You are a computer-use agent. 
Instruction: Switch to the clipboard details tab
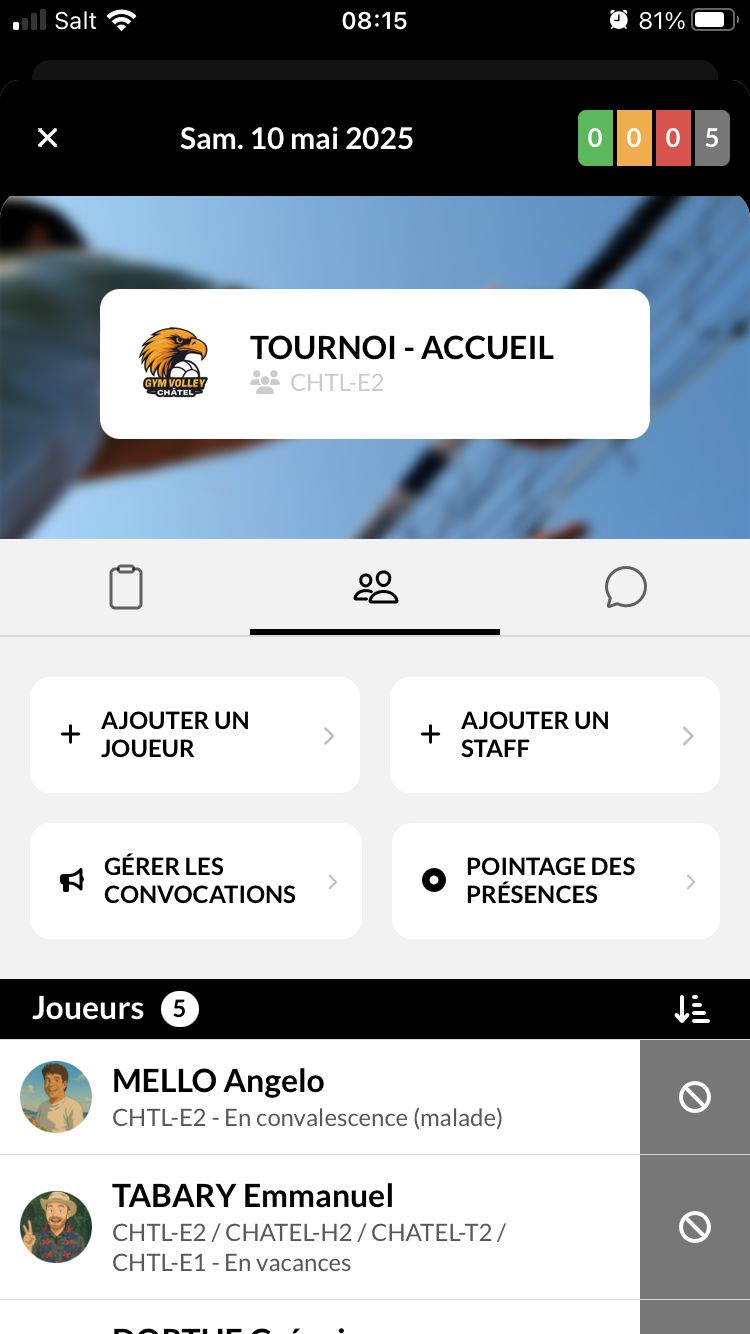[x=126, y=587]
